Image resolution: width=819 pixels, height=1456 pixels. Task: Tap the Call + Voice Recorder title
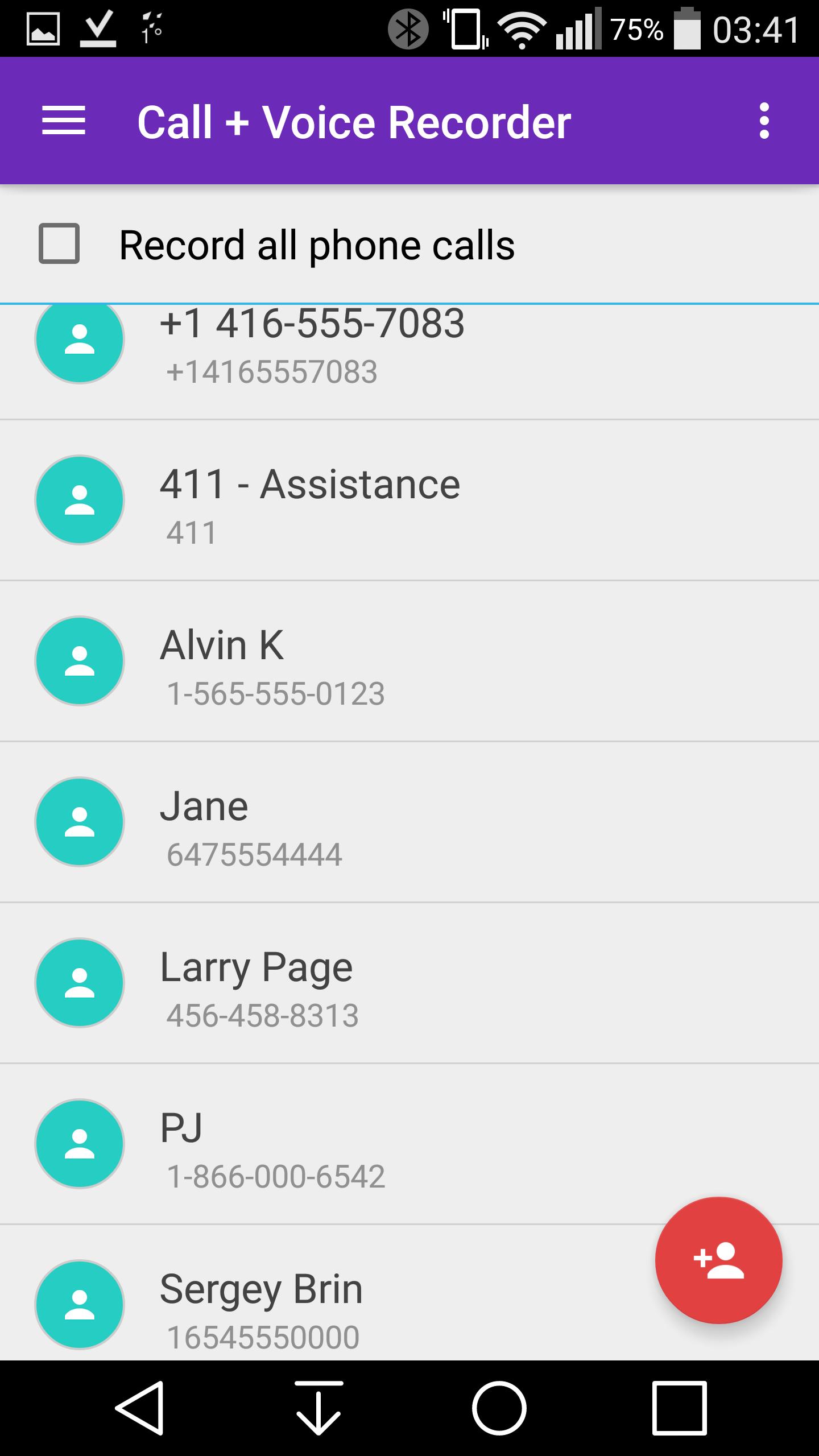click(353, 121)
